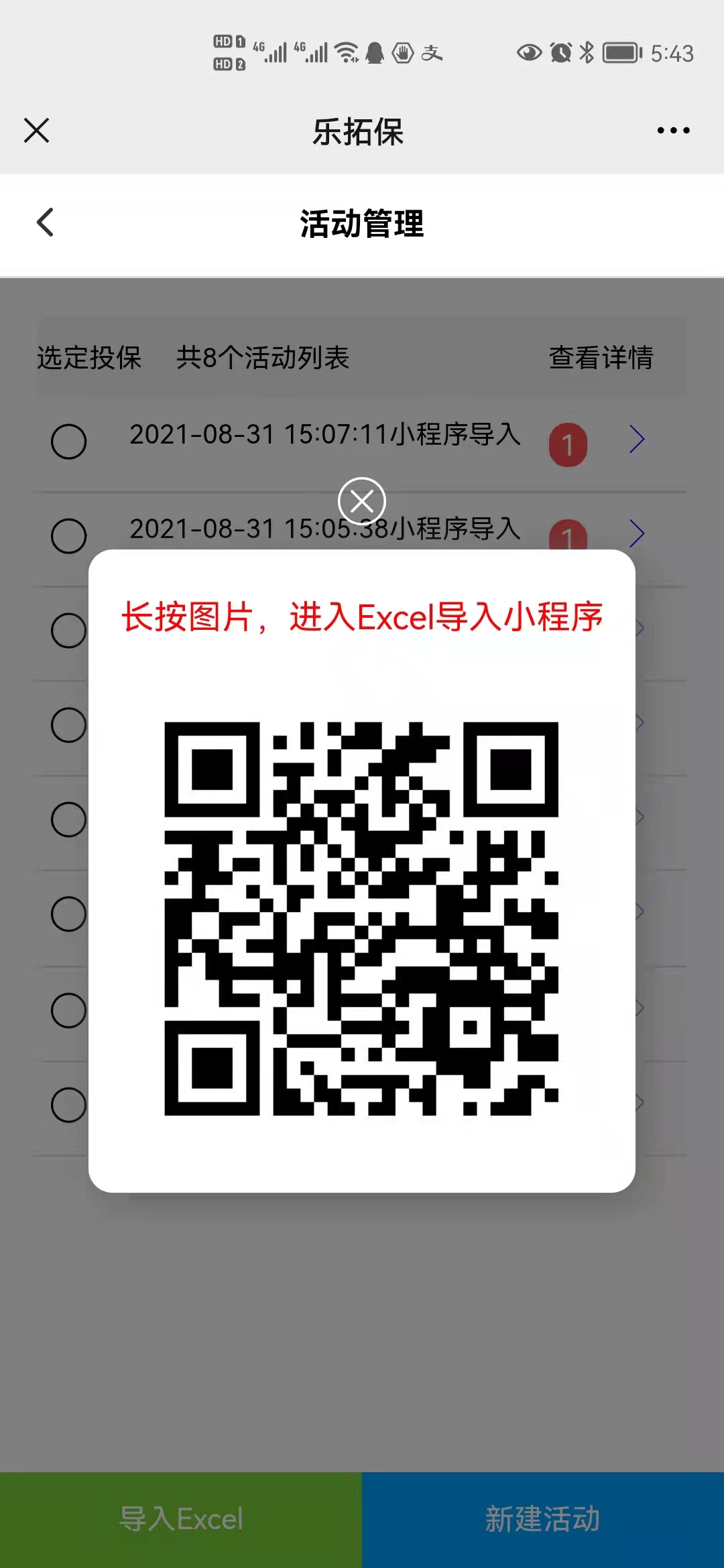Go back from 活动管理 page
The width and height of the screenshot is (724, 1568).
click(45, 222)
